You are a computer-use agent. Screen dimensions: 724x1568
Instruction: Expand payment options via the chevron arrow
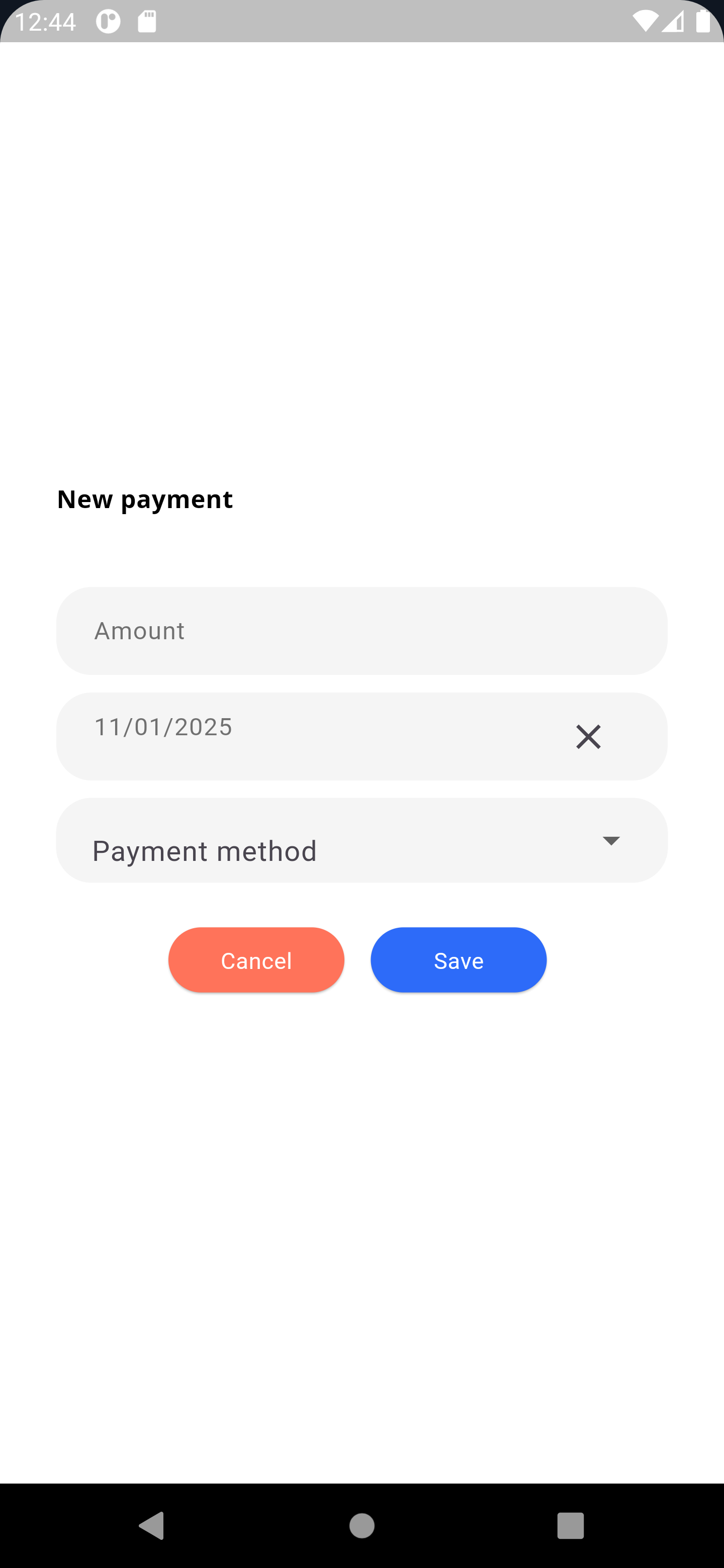pos(611,840)
